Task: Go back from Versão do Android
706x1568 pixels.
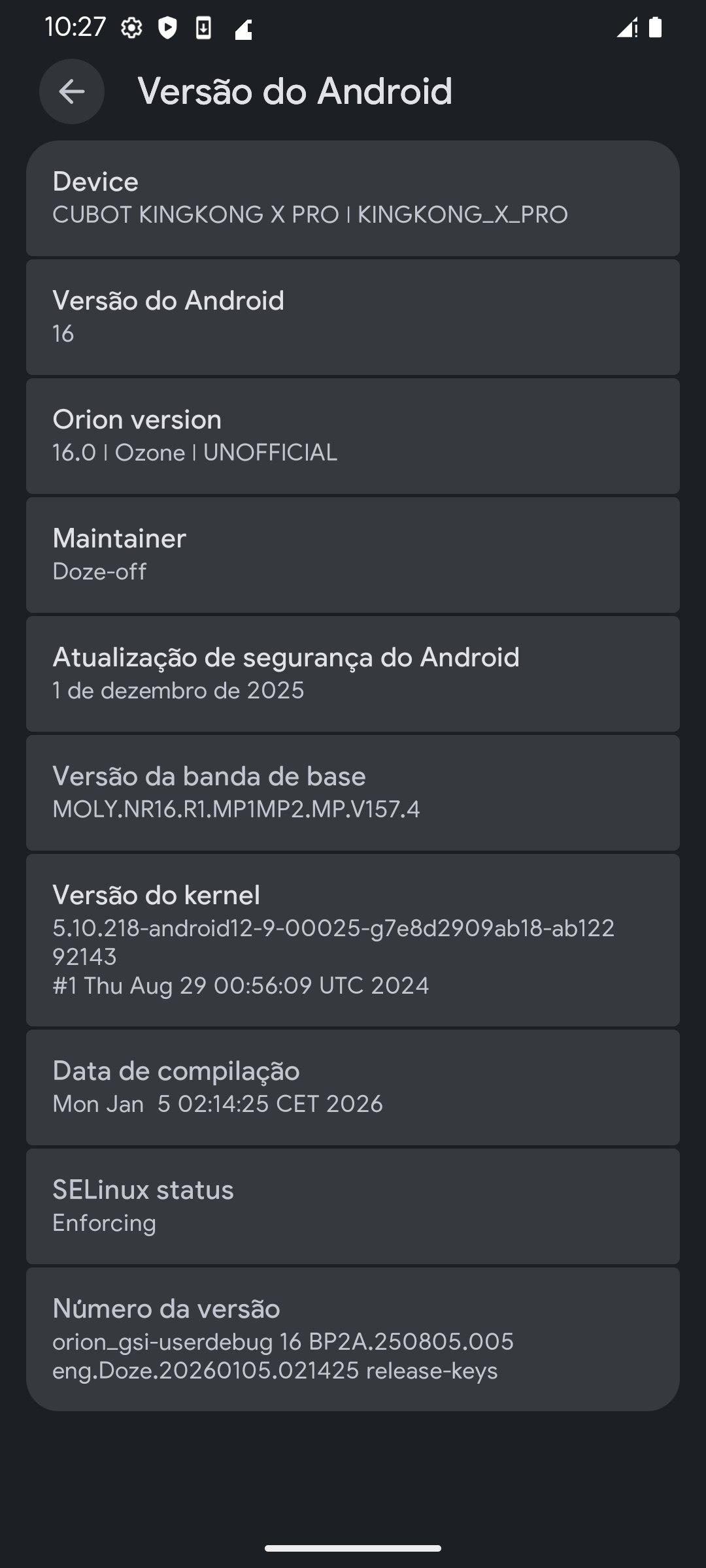Action: (x=71, y=91)
